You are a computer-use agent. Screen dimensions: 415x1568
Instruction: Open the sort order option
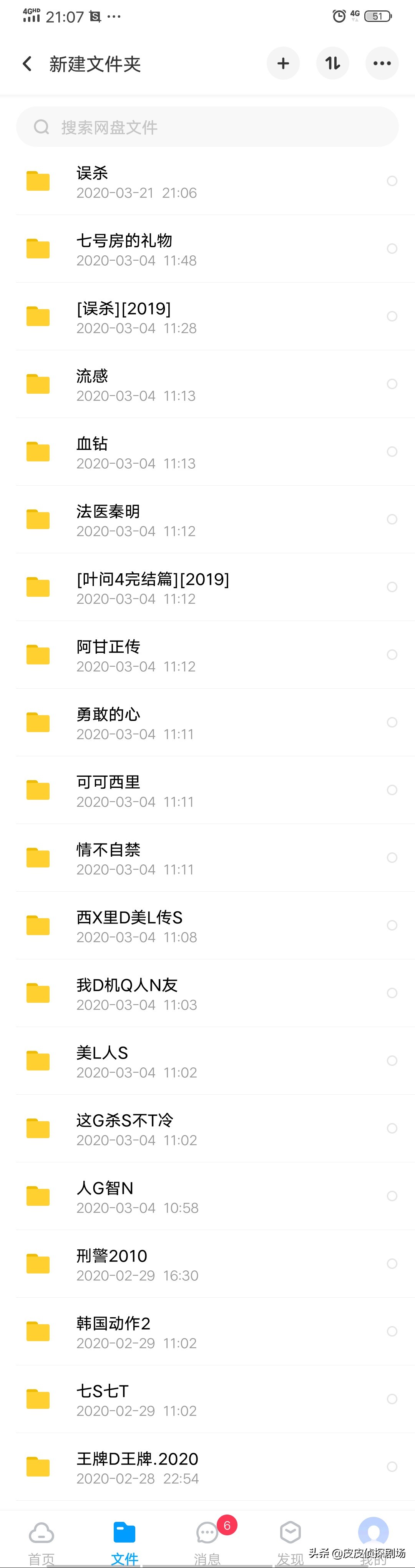click(x=332, y=63)
